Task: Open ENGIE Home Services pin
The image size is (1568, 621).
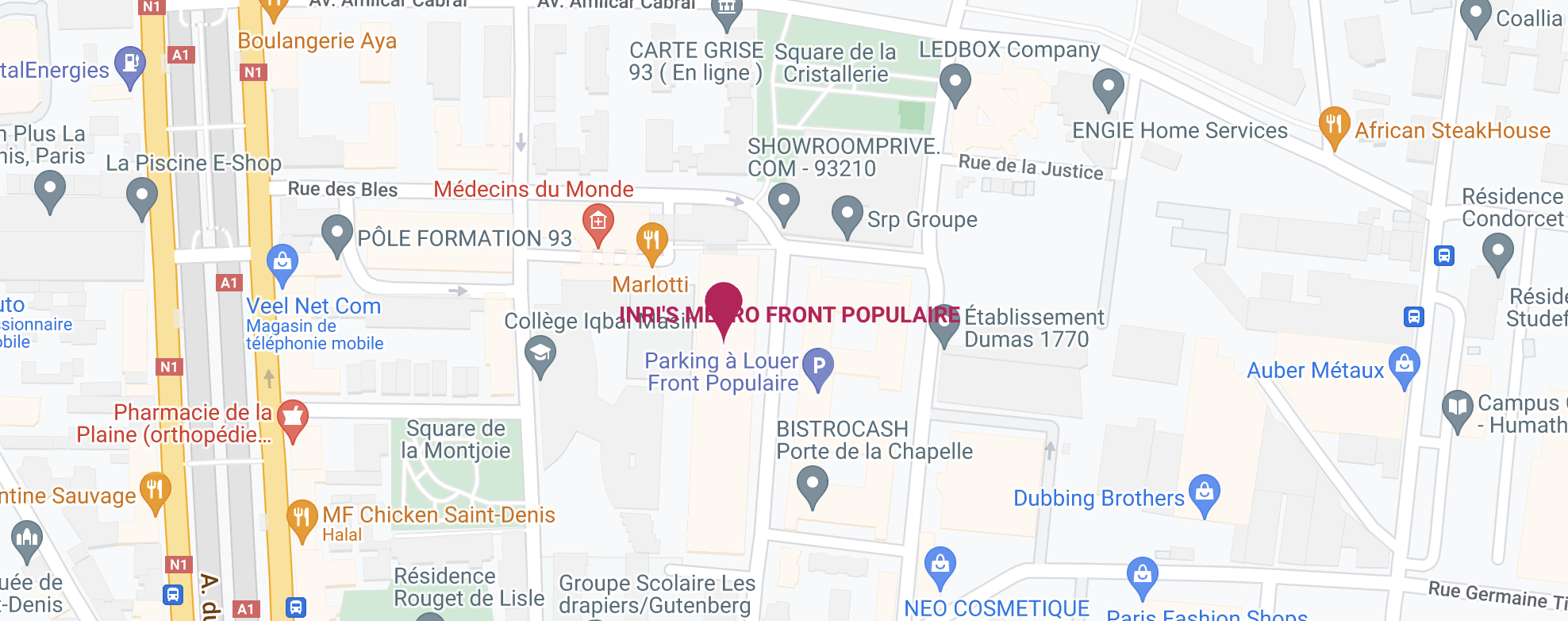Action: pyautogui.click(x=1108, y=86)
